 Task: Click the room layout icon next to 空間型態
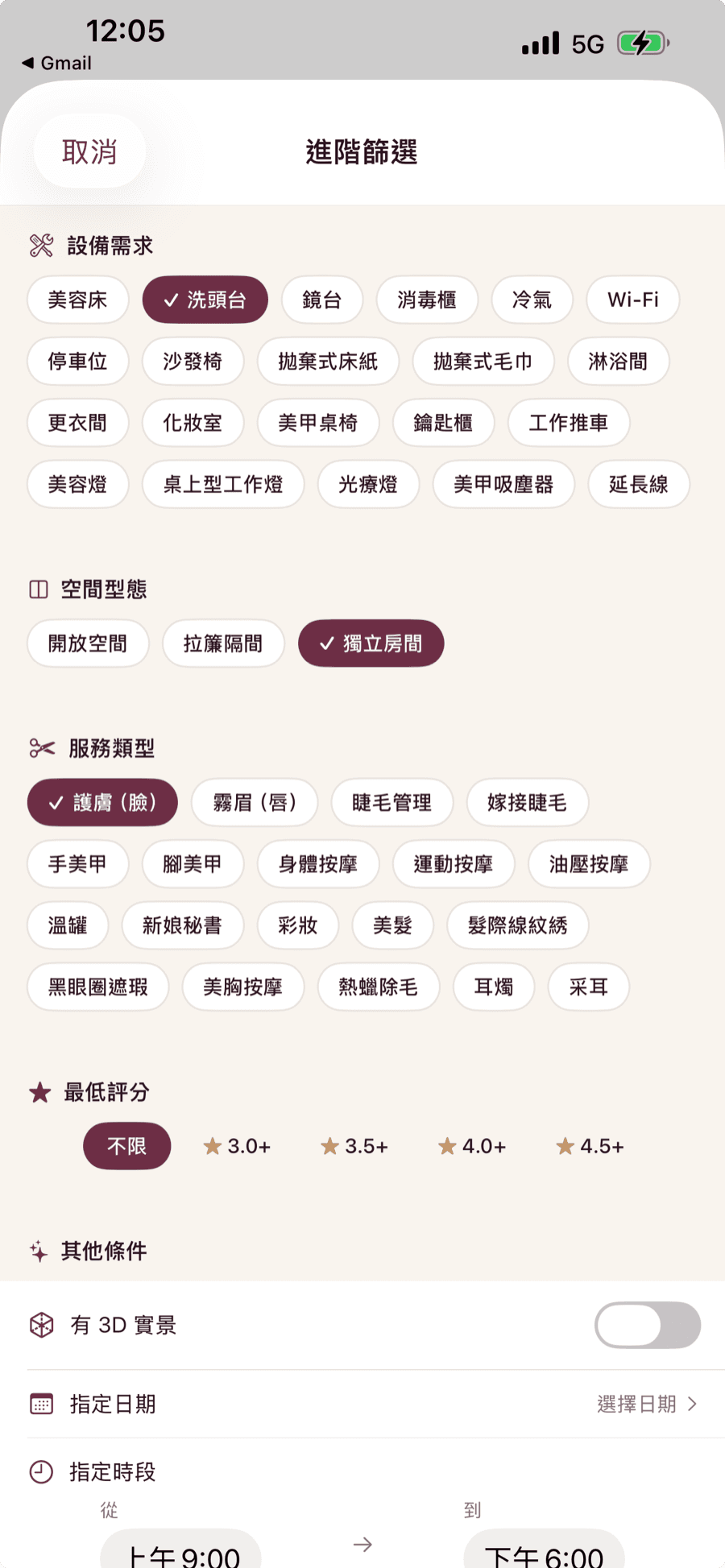click(x=38, y=589)
